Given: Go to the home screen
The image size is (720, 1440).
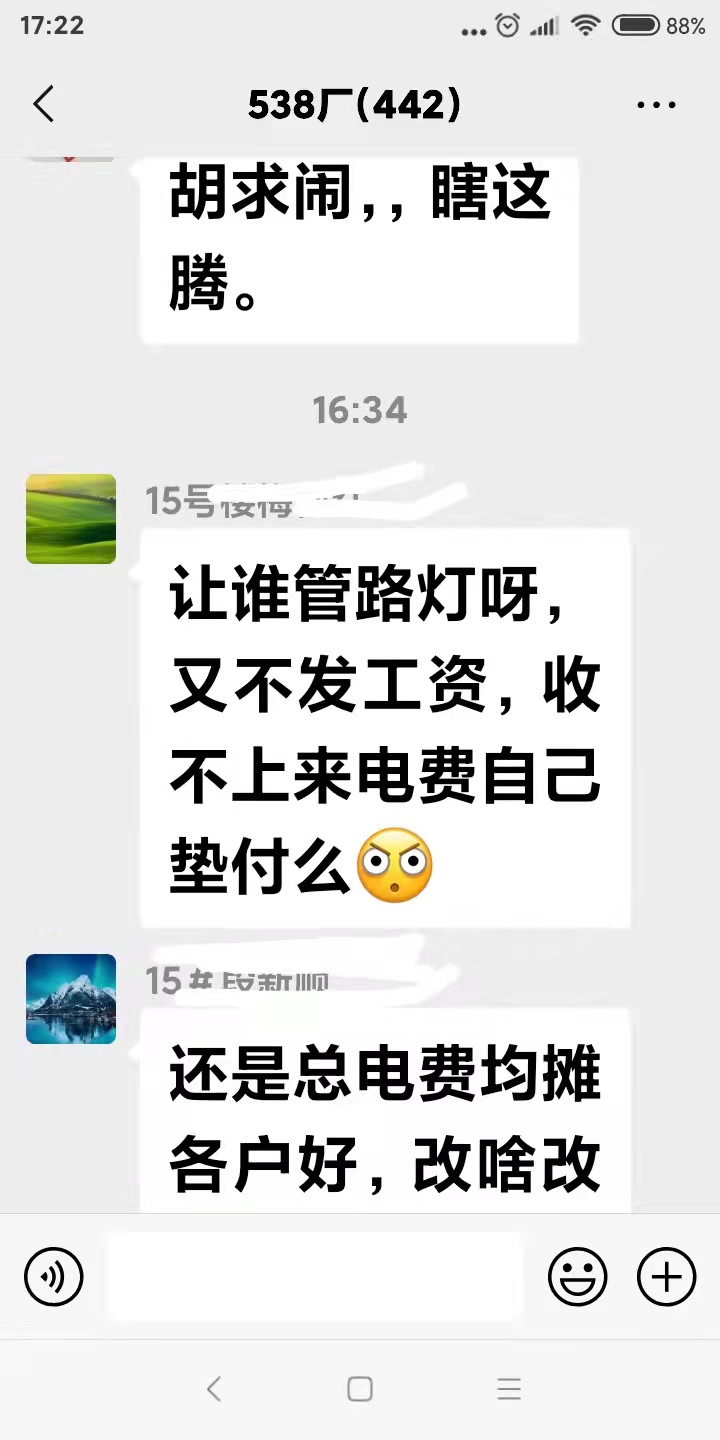Looking at the screenshot, I should 360,1388.
